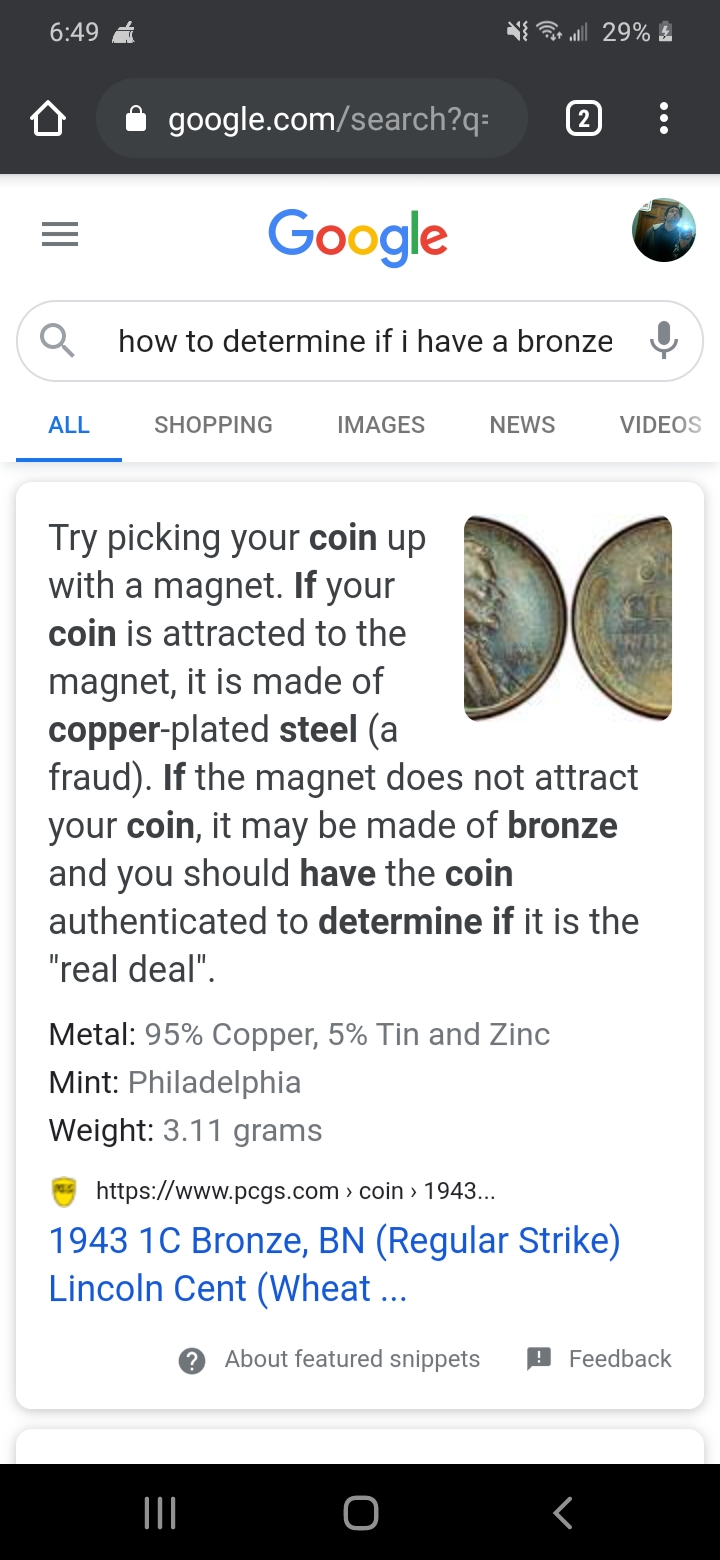Go back using the system back button
720x1560 pixels.
[563, 1513]
